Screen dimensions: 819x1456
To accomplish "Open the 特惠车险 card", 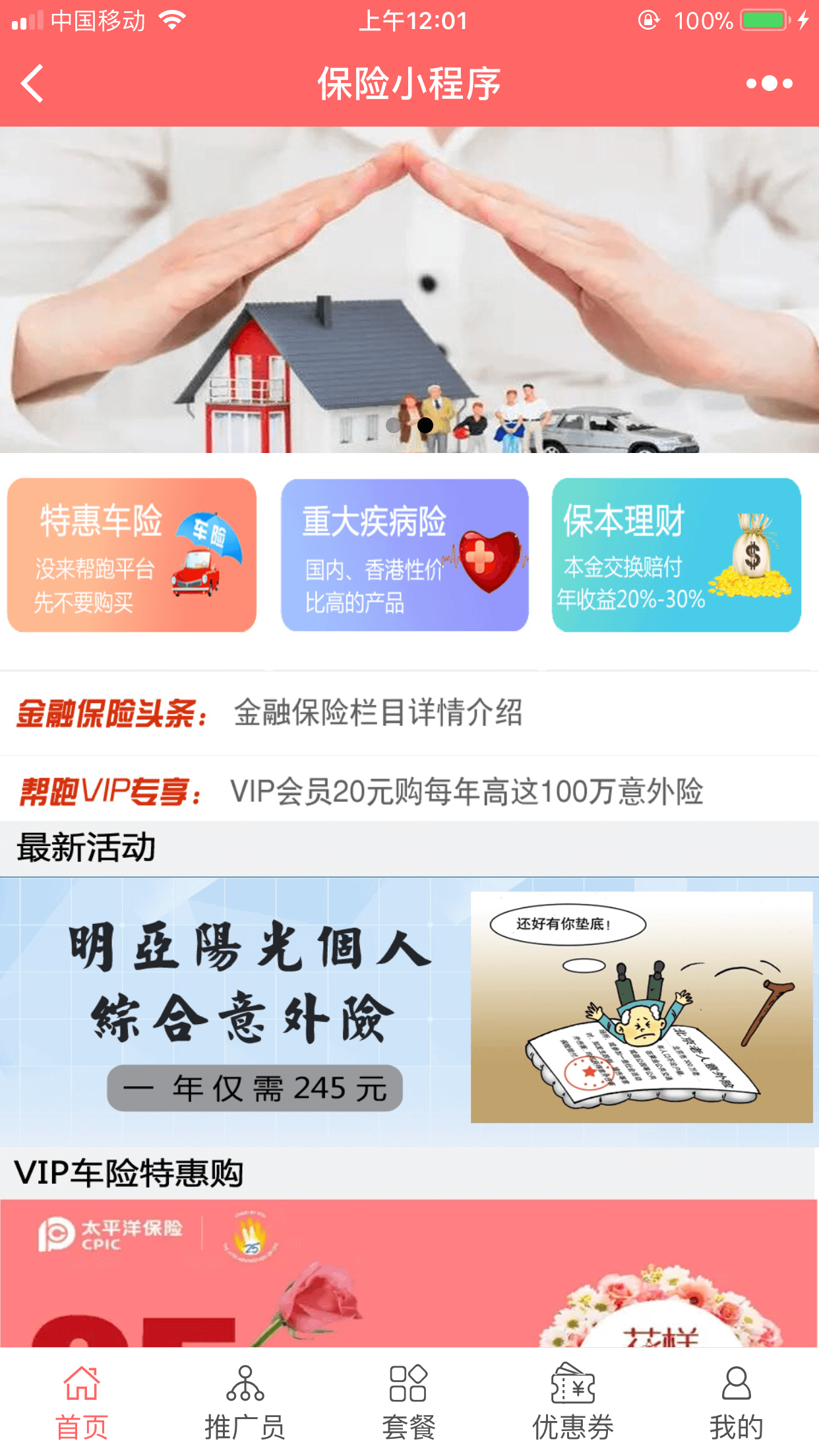I will click(132, 555).
